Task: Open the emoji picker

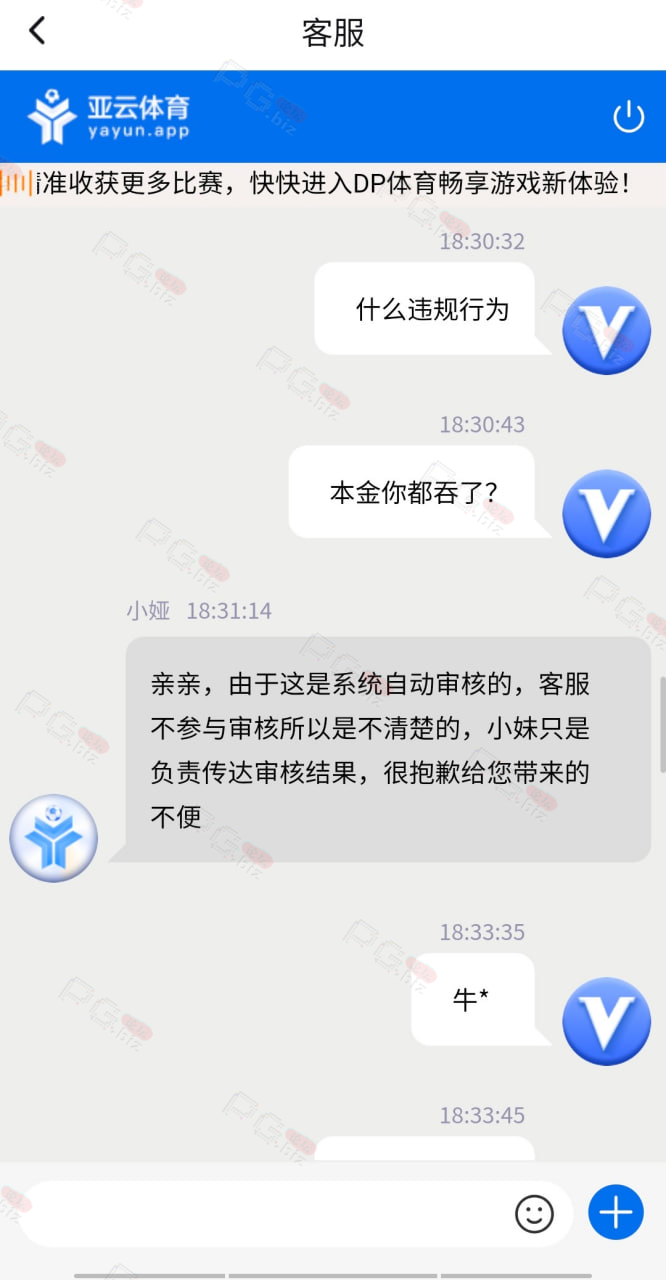Action: coord(534,1214)
